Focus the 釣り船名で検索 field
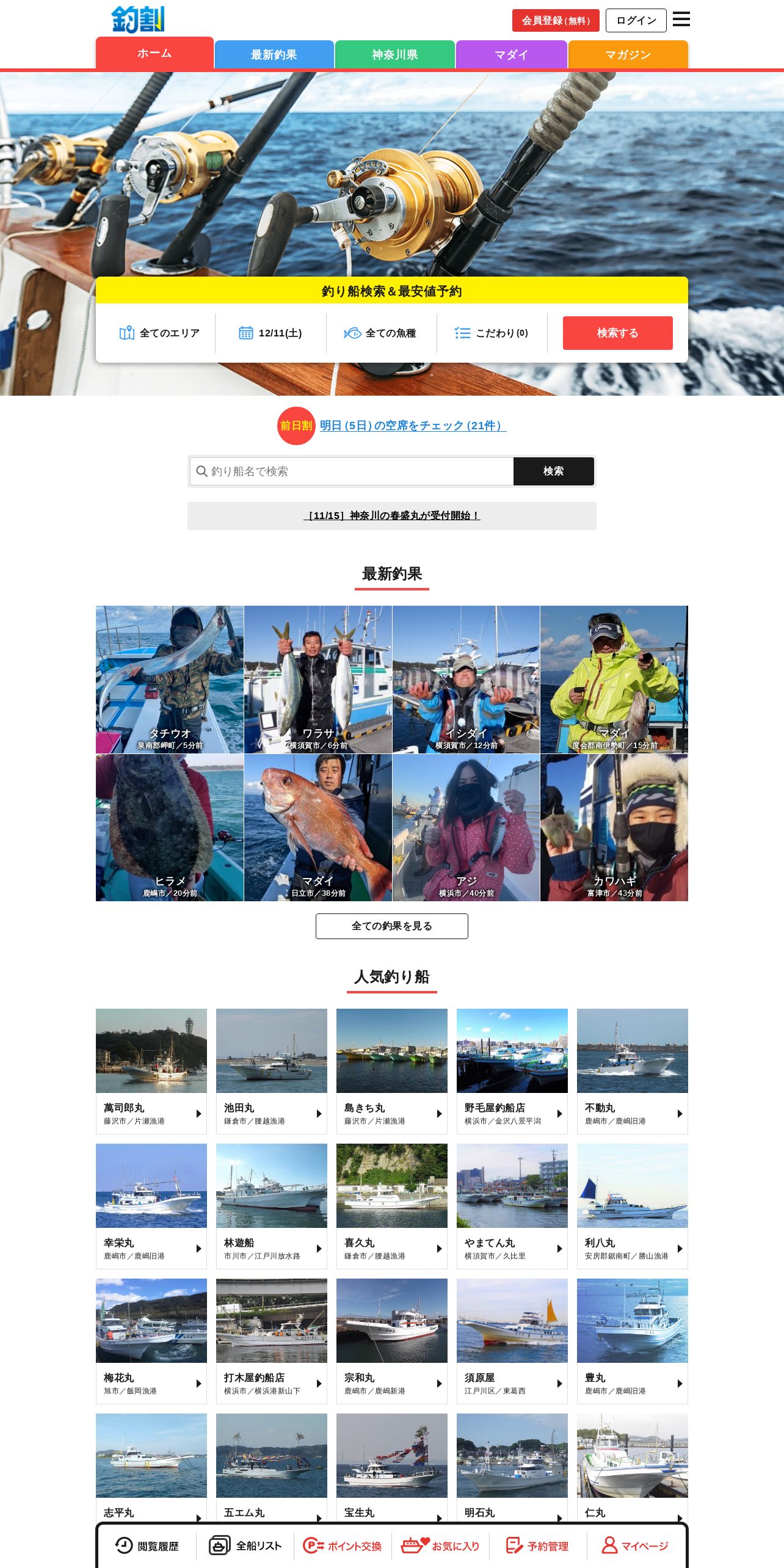 pyautogui.click(x=352, y=471)
